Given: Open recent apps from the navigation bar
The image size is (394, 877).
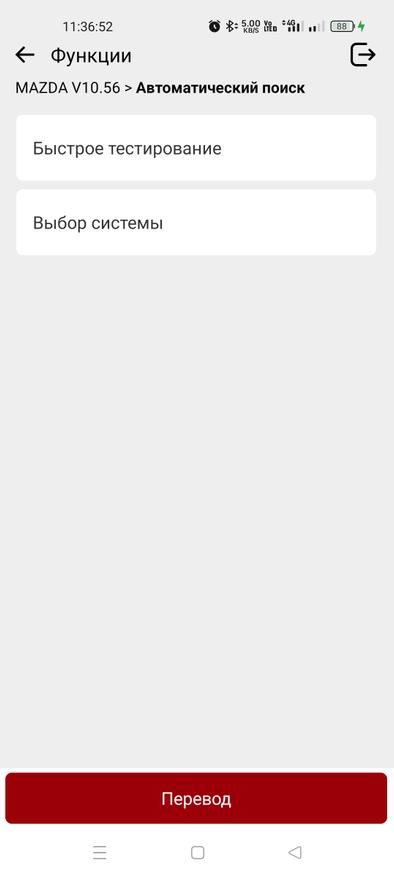Looking at the screenshot, I should tap(100, 852).
